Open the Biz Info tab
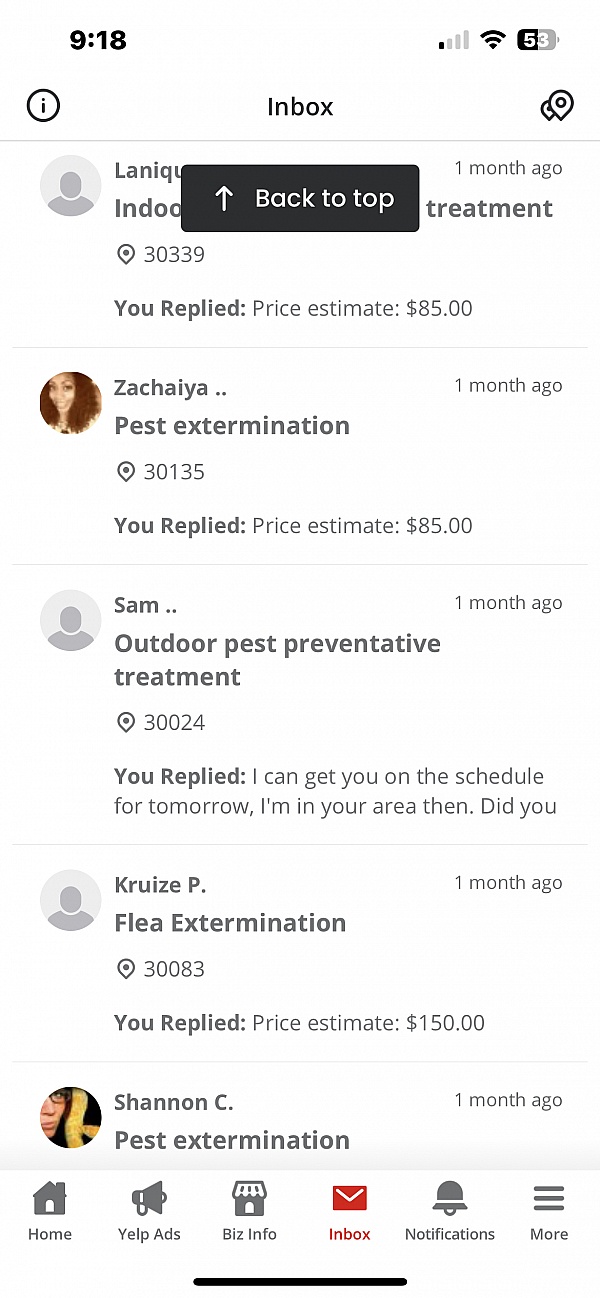This screenshot has width=600, height=1298. [x=249, y=1211]
